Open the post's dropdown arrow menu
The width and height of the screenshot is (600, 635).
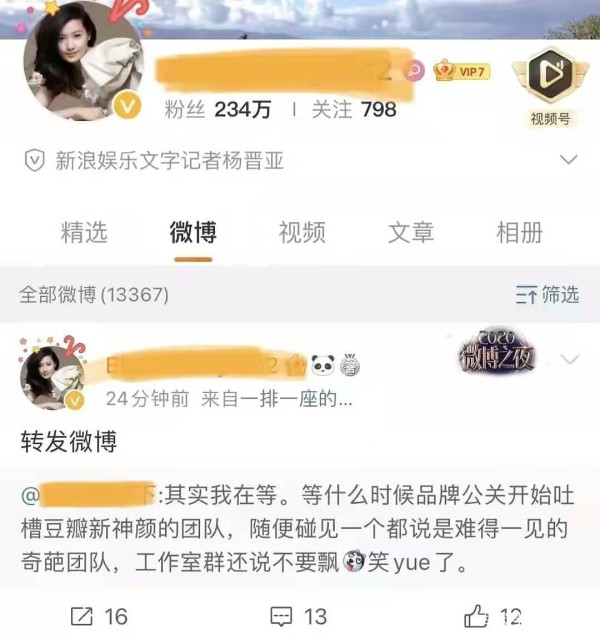(571, 360)
